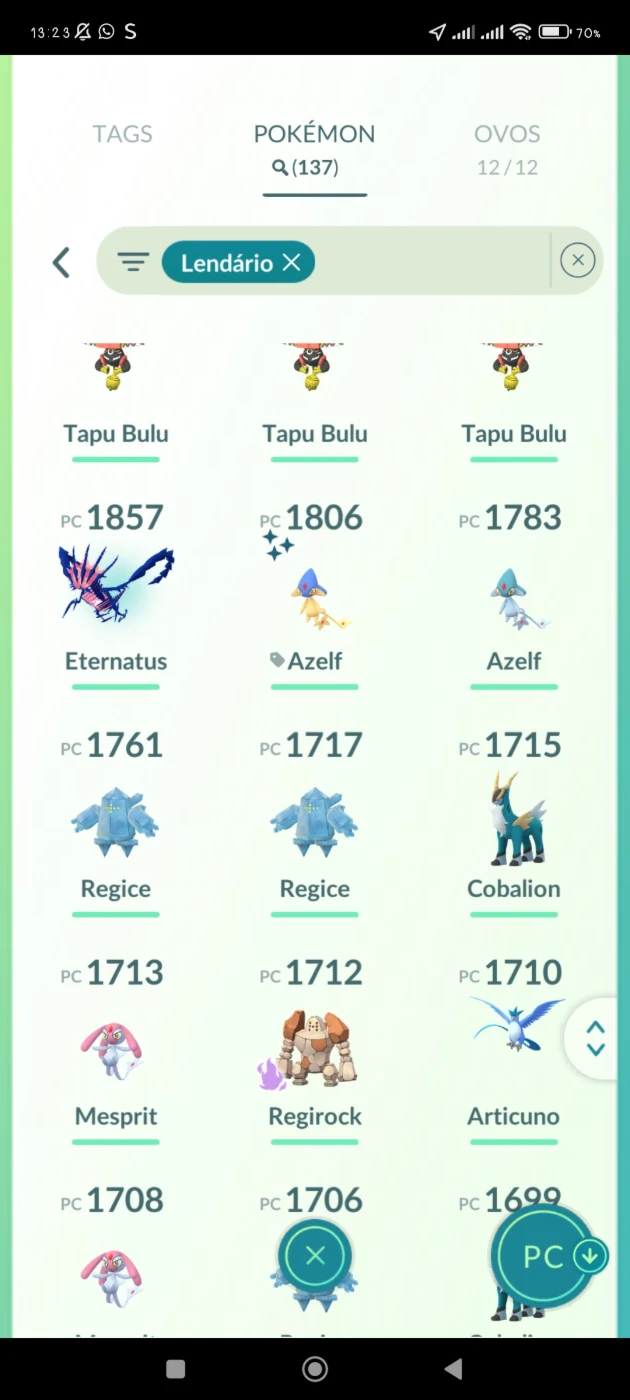Switch to the OVOS tab
630x1400 pixels.
click(x=507, y=148)
